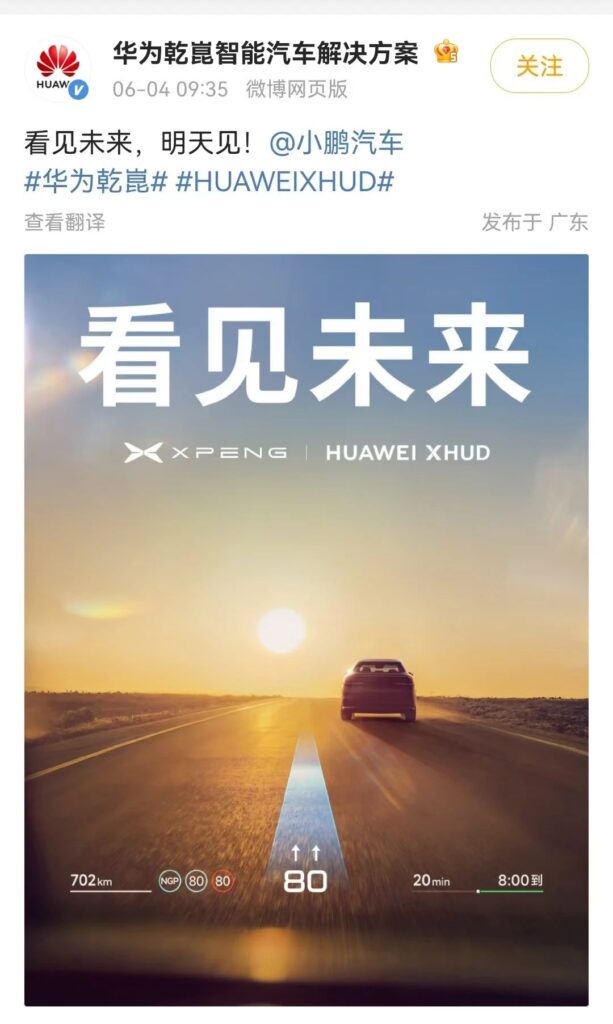Viewport: 613px width, 1024px height.
Task: Tap 查看翻译 to translate post
Action: [65, 222]
